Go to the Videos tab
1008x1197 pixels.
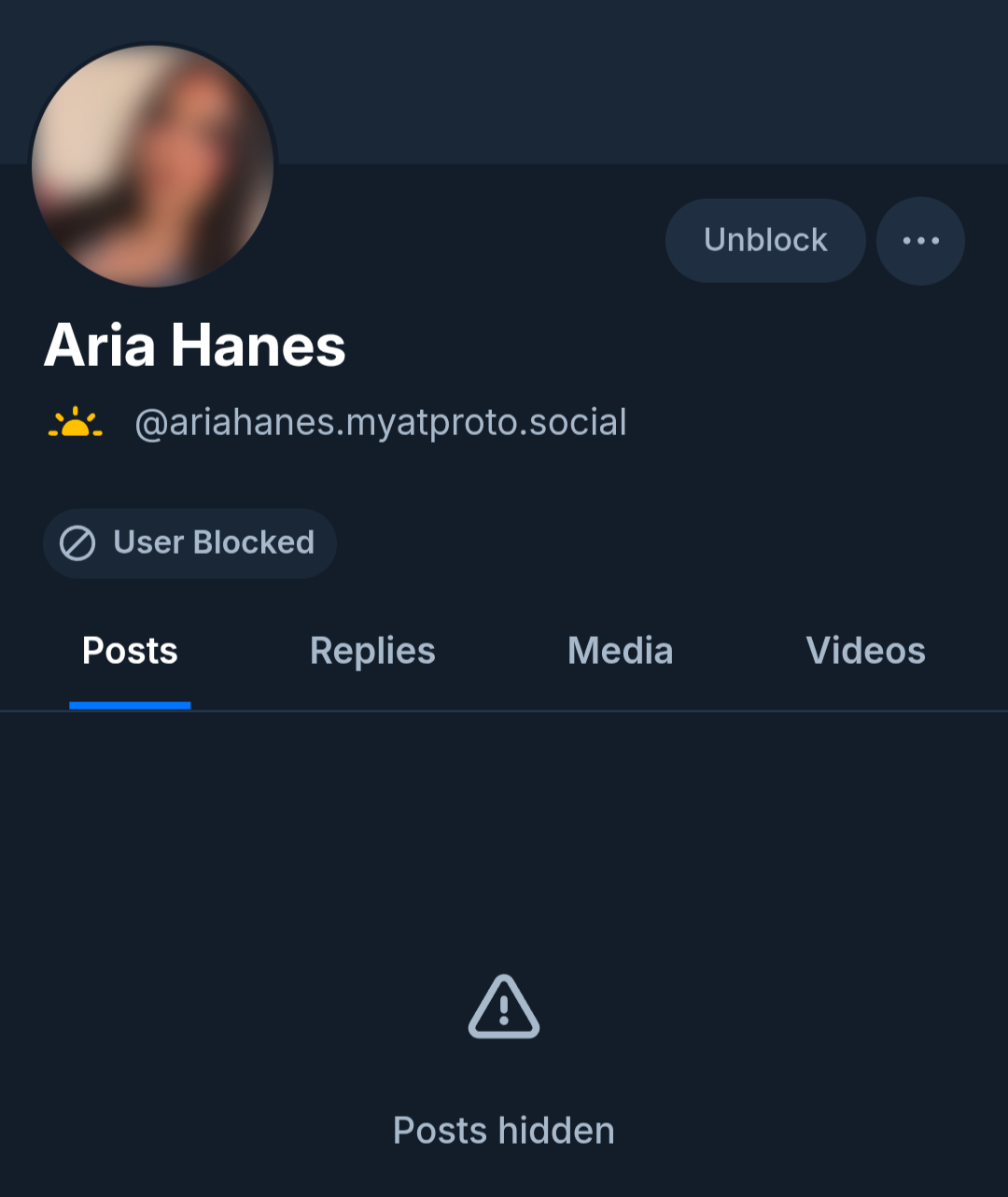pos(865,652)
